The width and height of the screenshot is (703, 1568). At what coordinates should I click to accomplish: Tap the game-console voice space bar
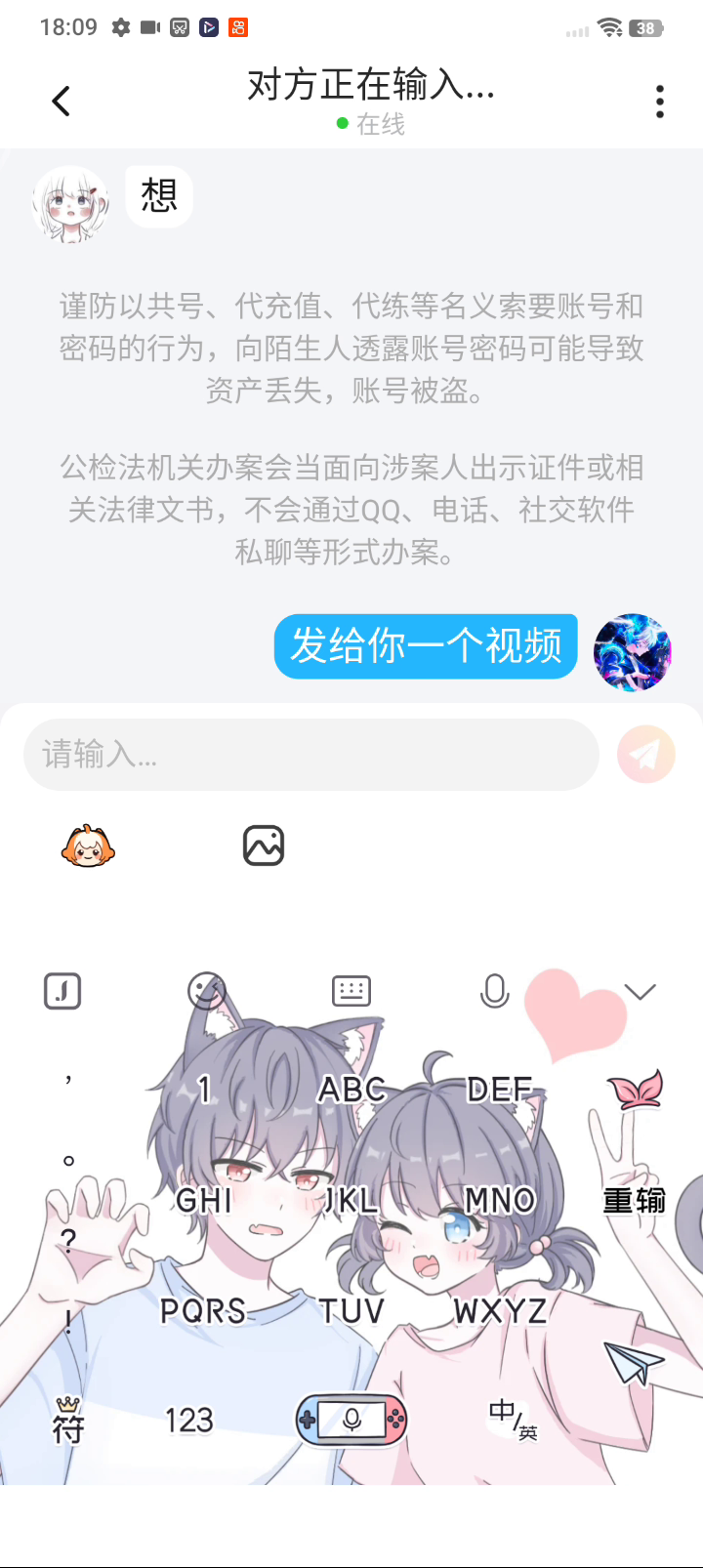click(x=351, y=1420)
